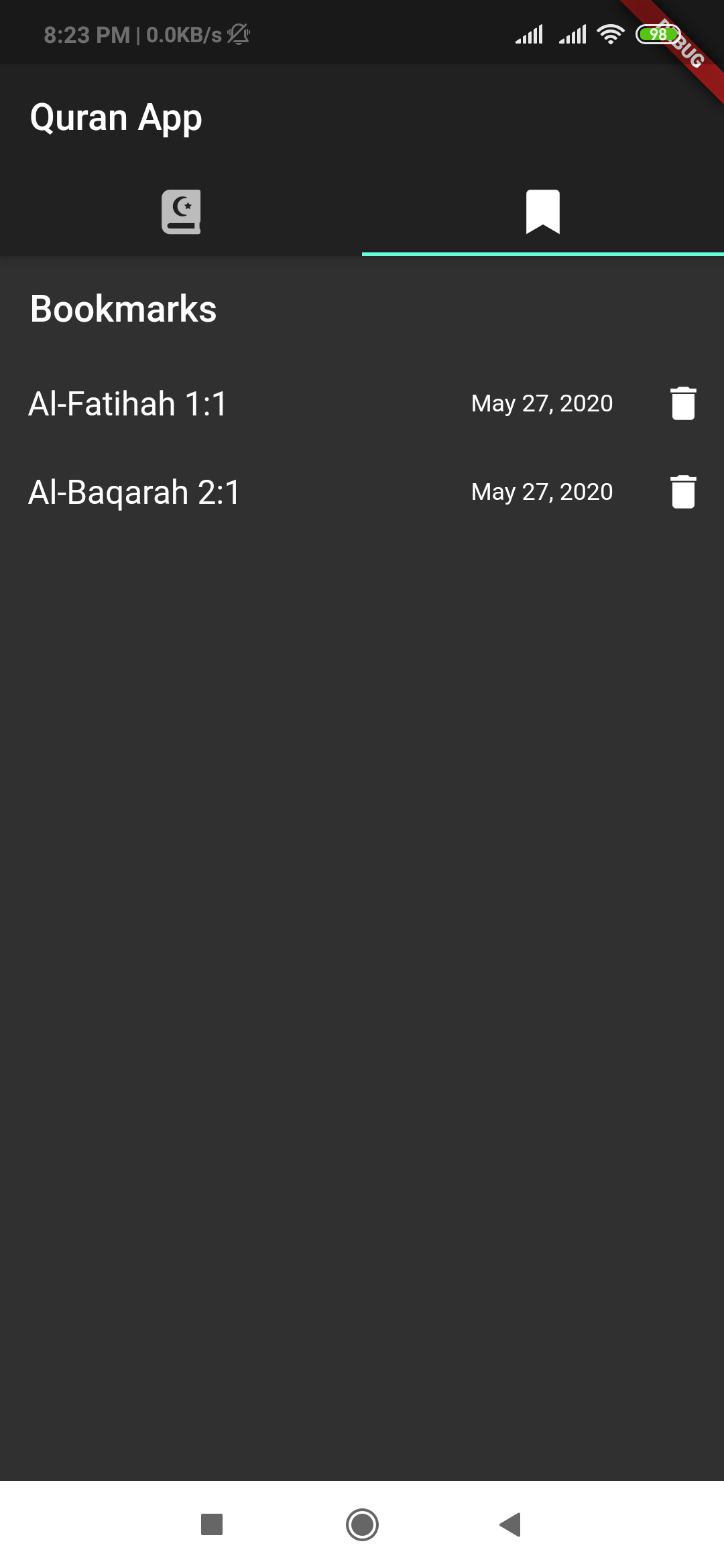Go to the home screen
The height and width of the screenshot is (1568, 724).
pyautogui.click(x=362, y=1524)
